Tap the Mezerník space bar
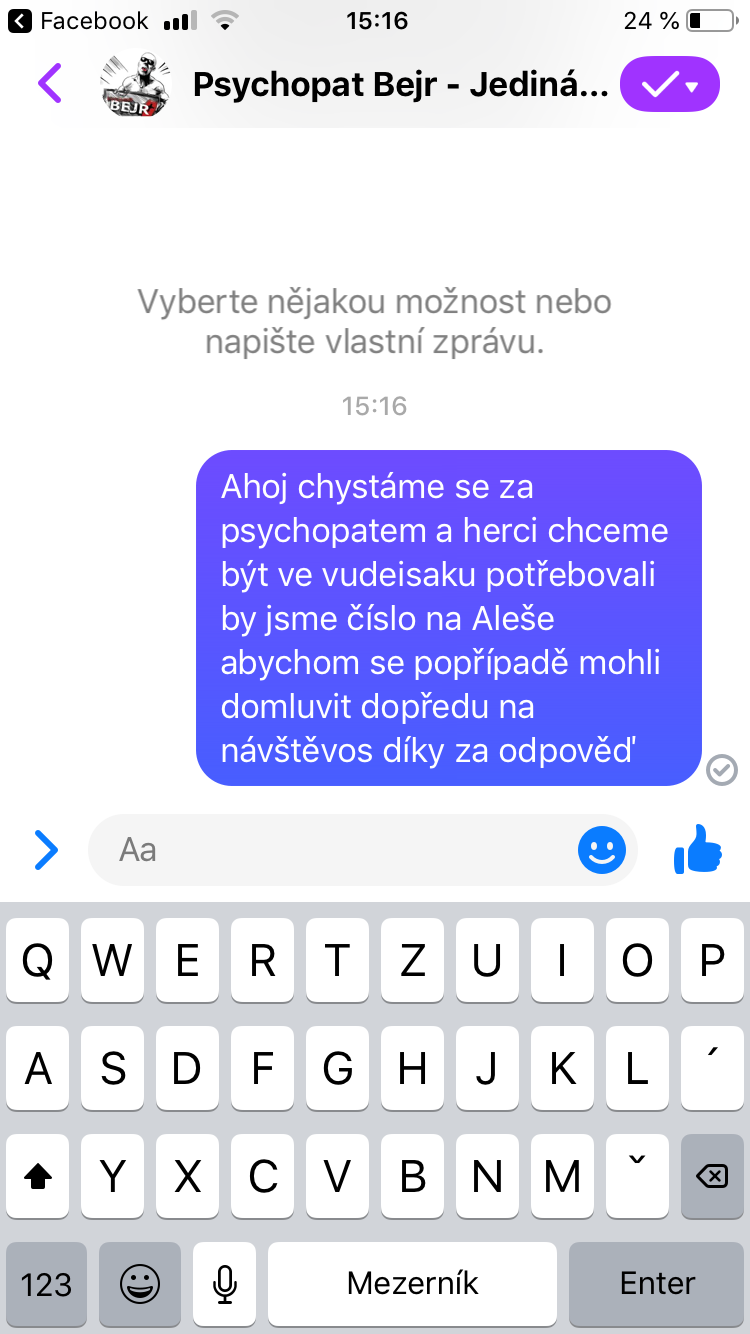Screen dimensions: 750x1334 (x=413, y=1283)
